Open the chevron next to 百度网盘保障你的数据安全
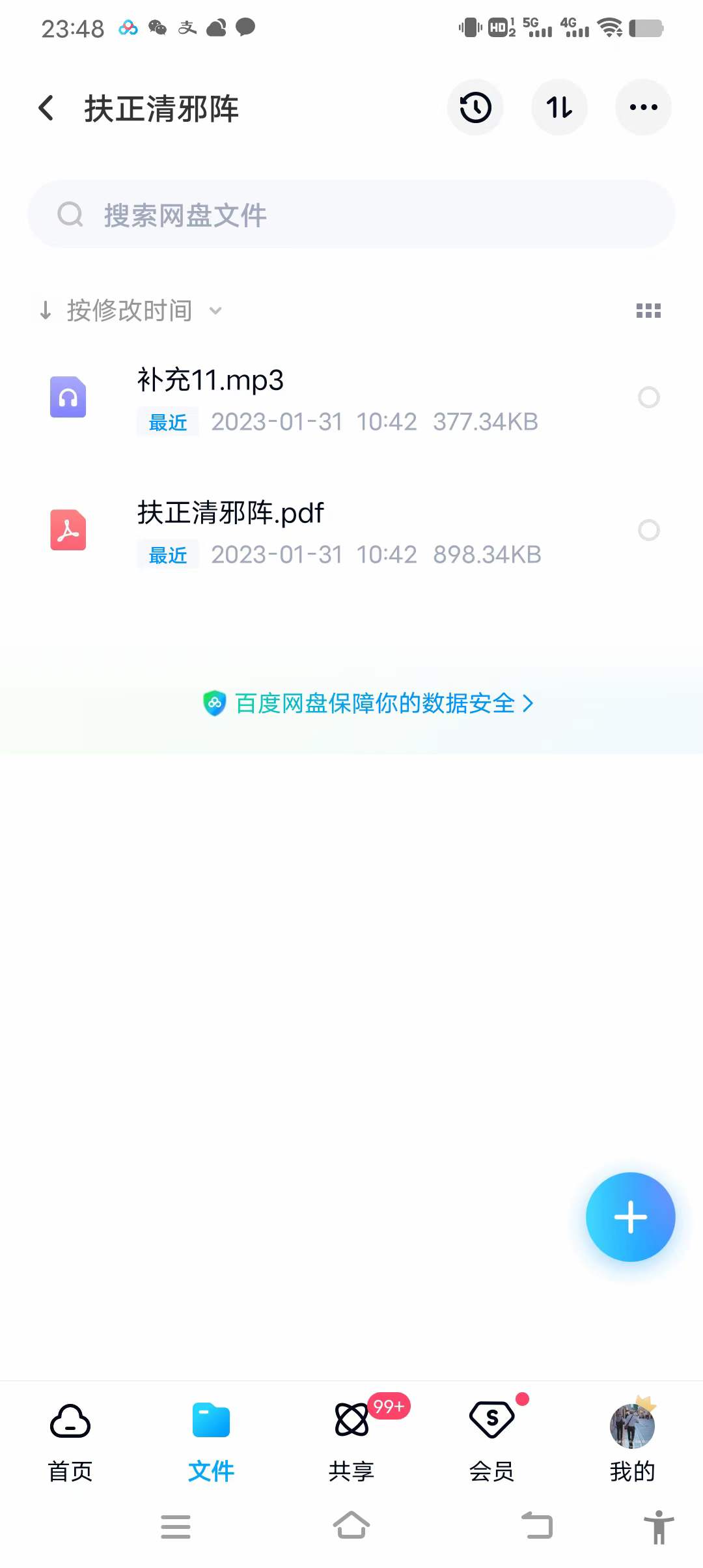 [529, 703]
